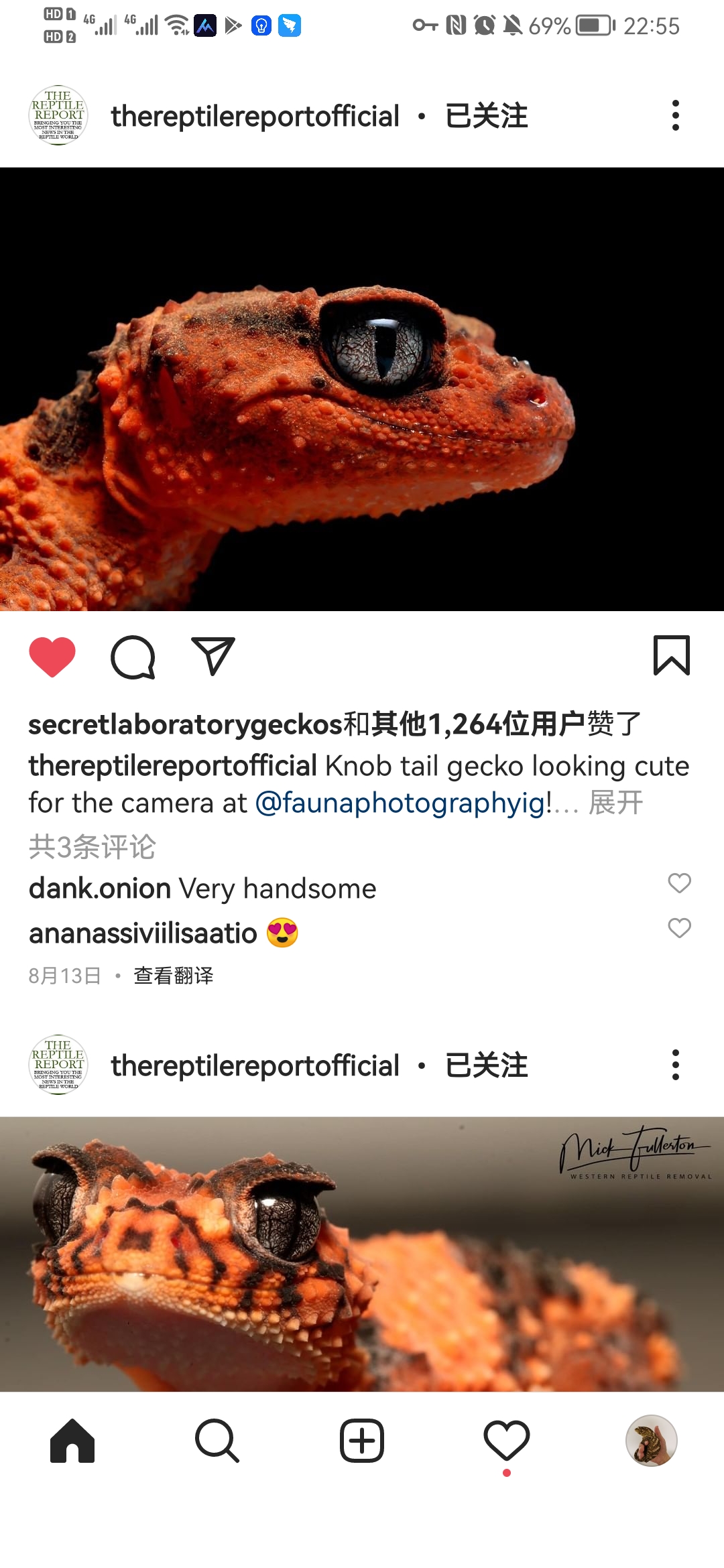
Task: Tap 查看翻译 to translate the post
Action: point(174,976)
